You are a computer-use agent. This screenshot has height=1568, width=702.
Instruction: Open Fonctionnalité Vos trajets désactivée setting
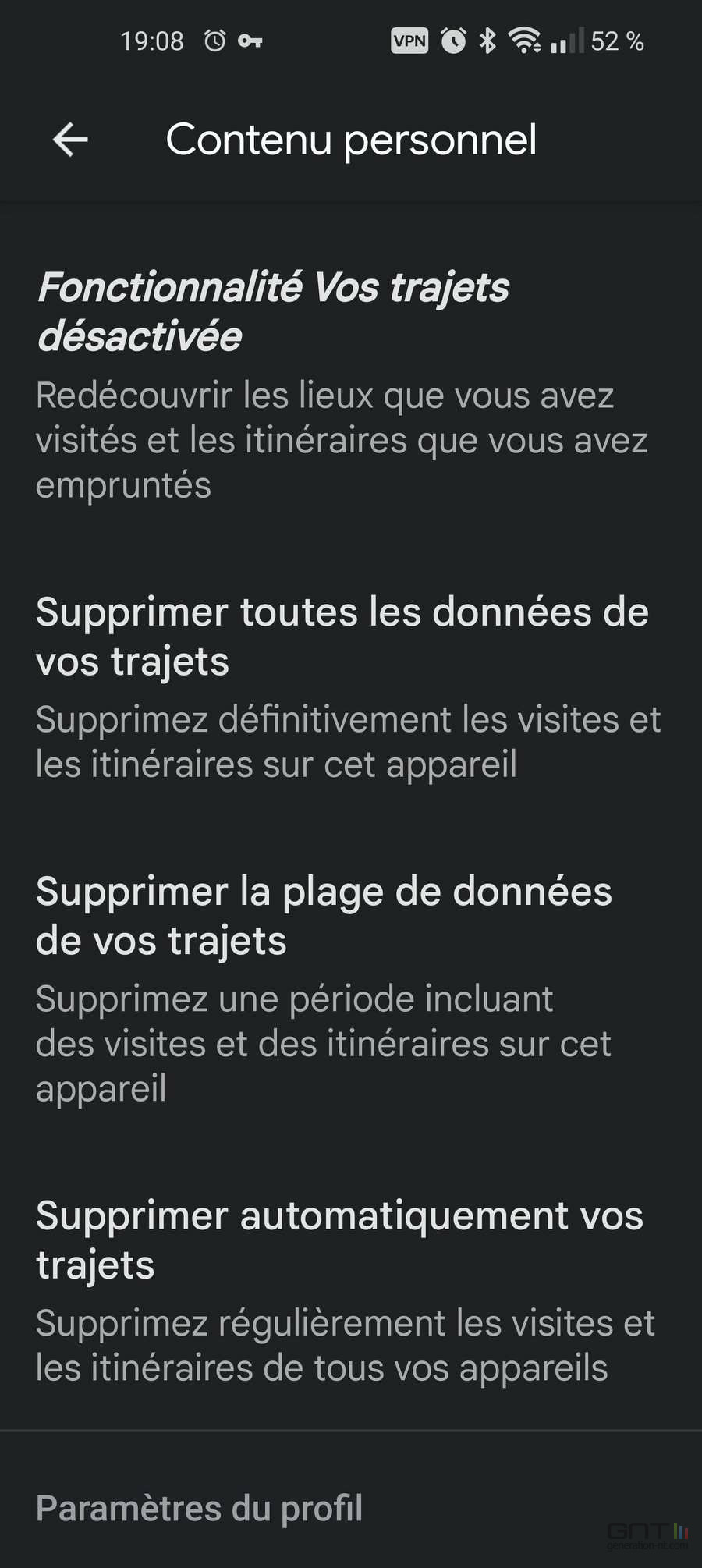click(343, 384)
